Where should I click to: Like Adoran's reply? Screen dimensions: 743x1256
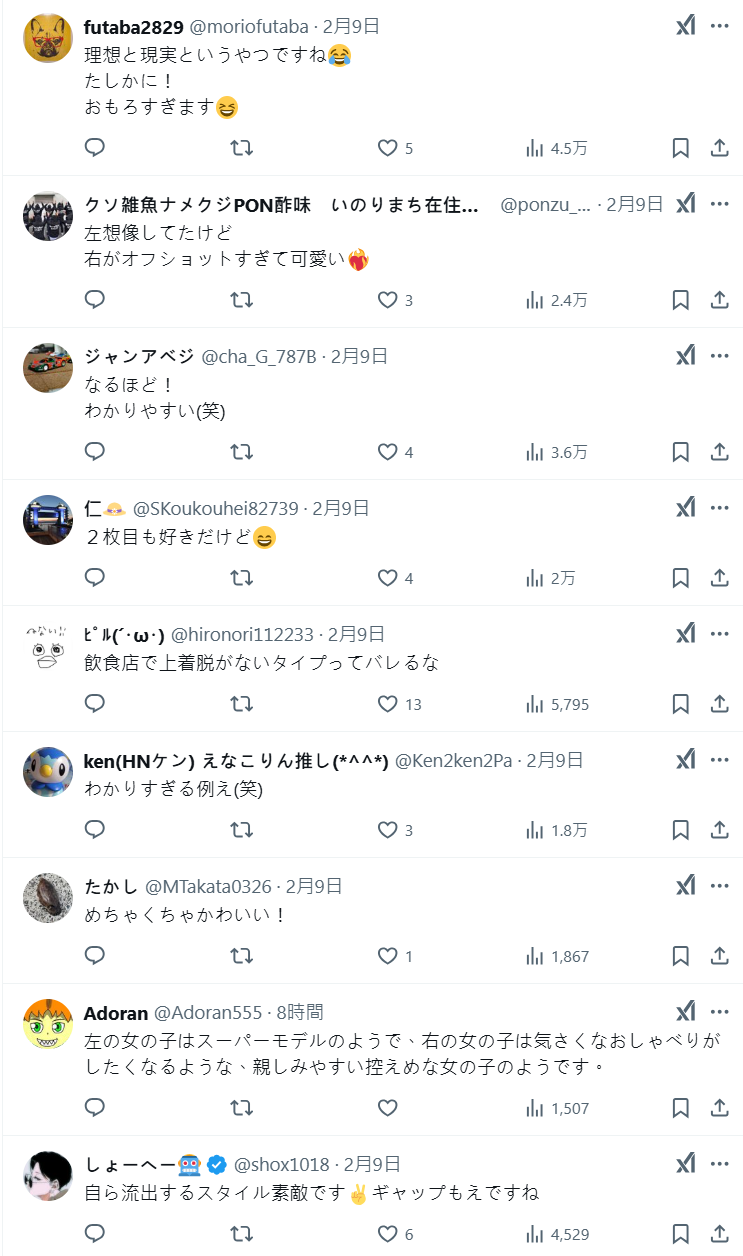click(x=388, y=1108)
